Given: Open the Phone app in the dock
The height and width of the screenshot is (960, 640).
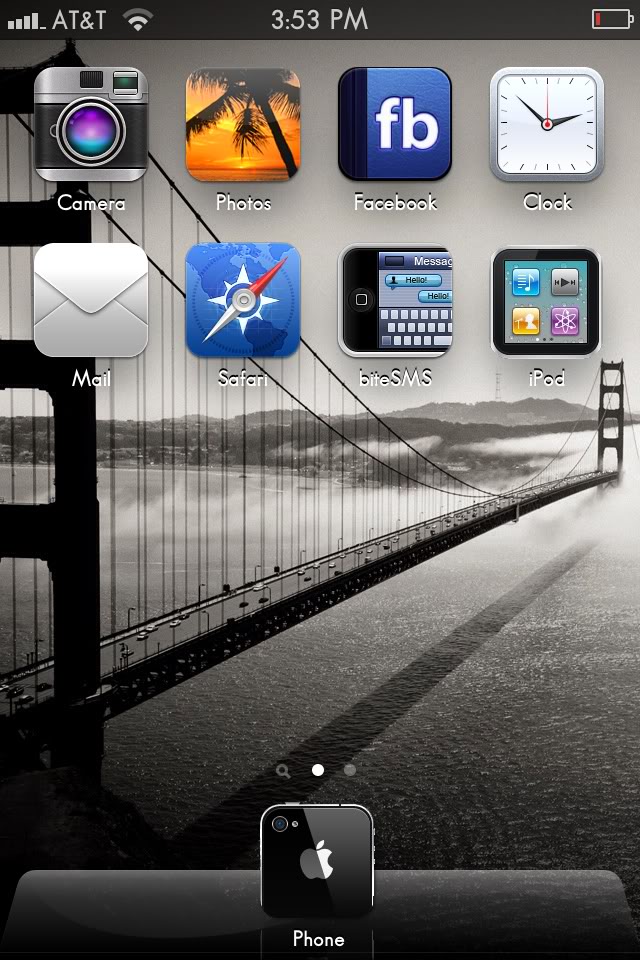Looking at the screenshot, I should [317, 862].
